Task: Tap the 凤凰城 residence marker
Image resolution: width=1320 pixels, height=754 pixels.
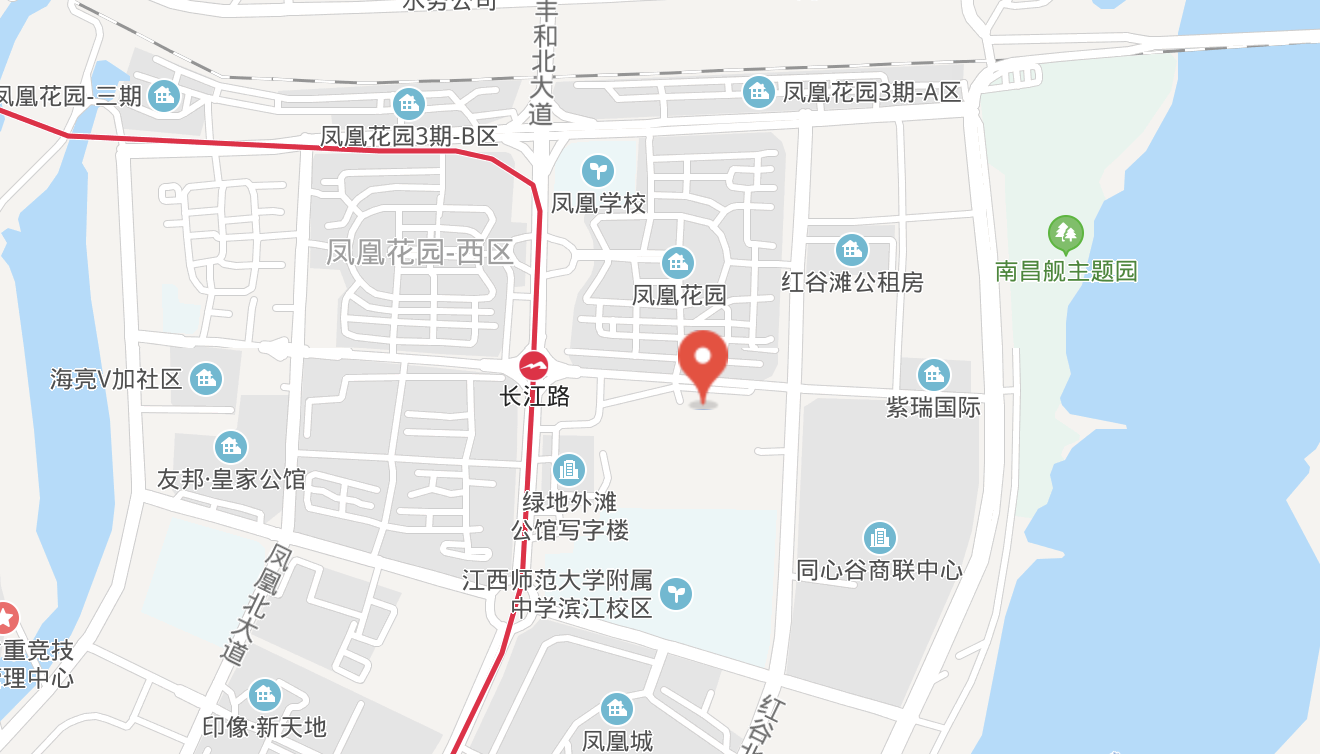Action: (617, 709)
